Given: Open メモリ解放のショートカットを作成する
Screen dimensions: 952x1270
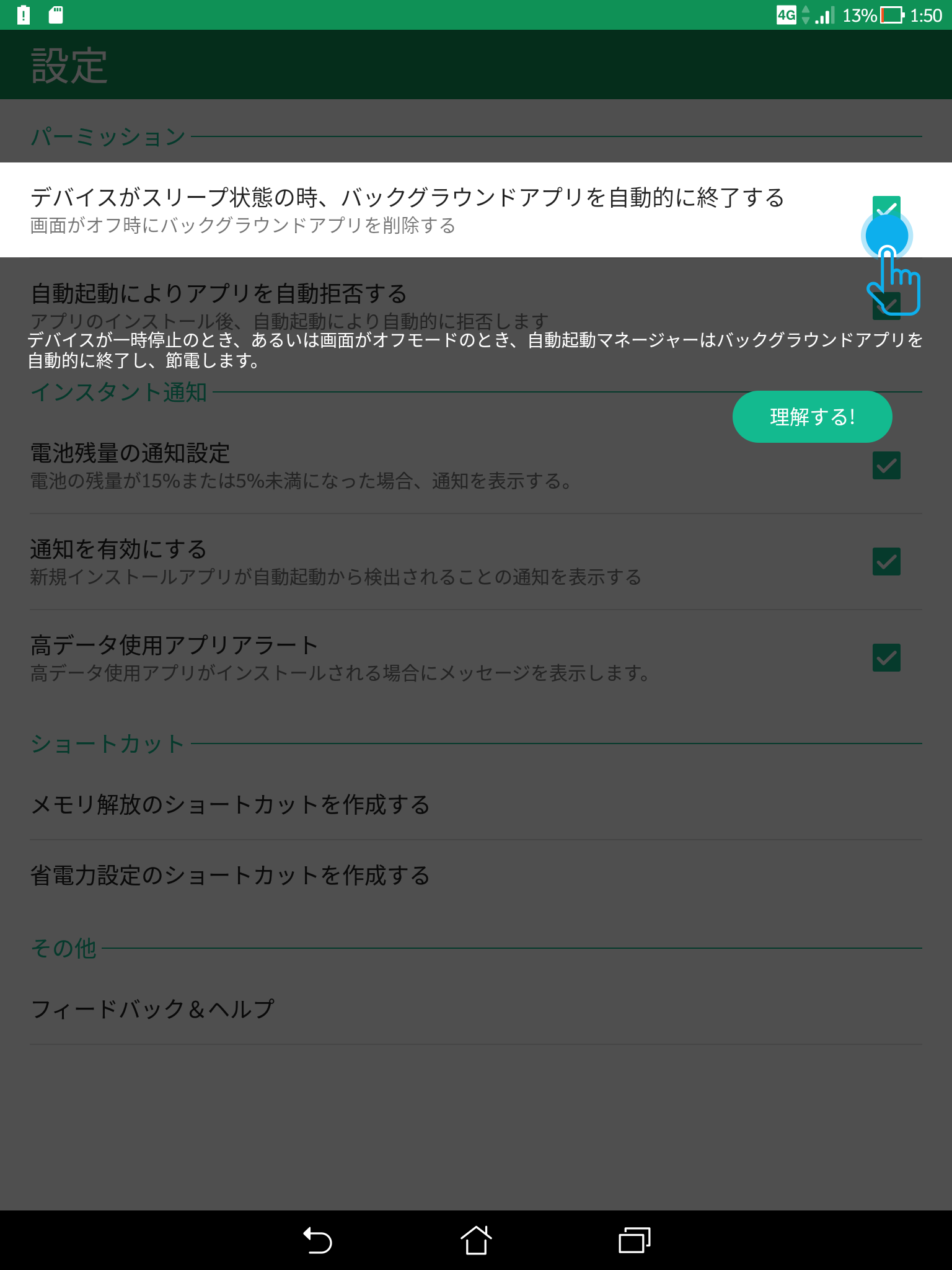Looking at the screenshot, I should coord(229,805).
